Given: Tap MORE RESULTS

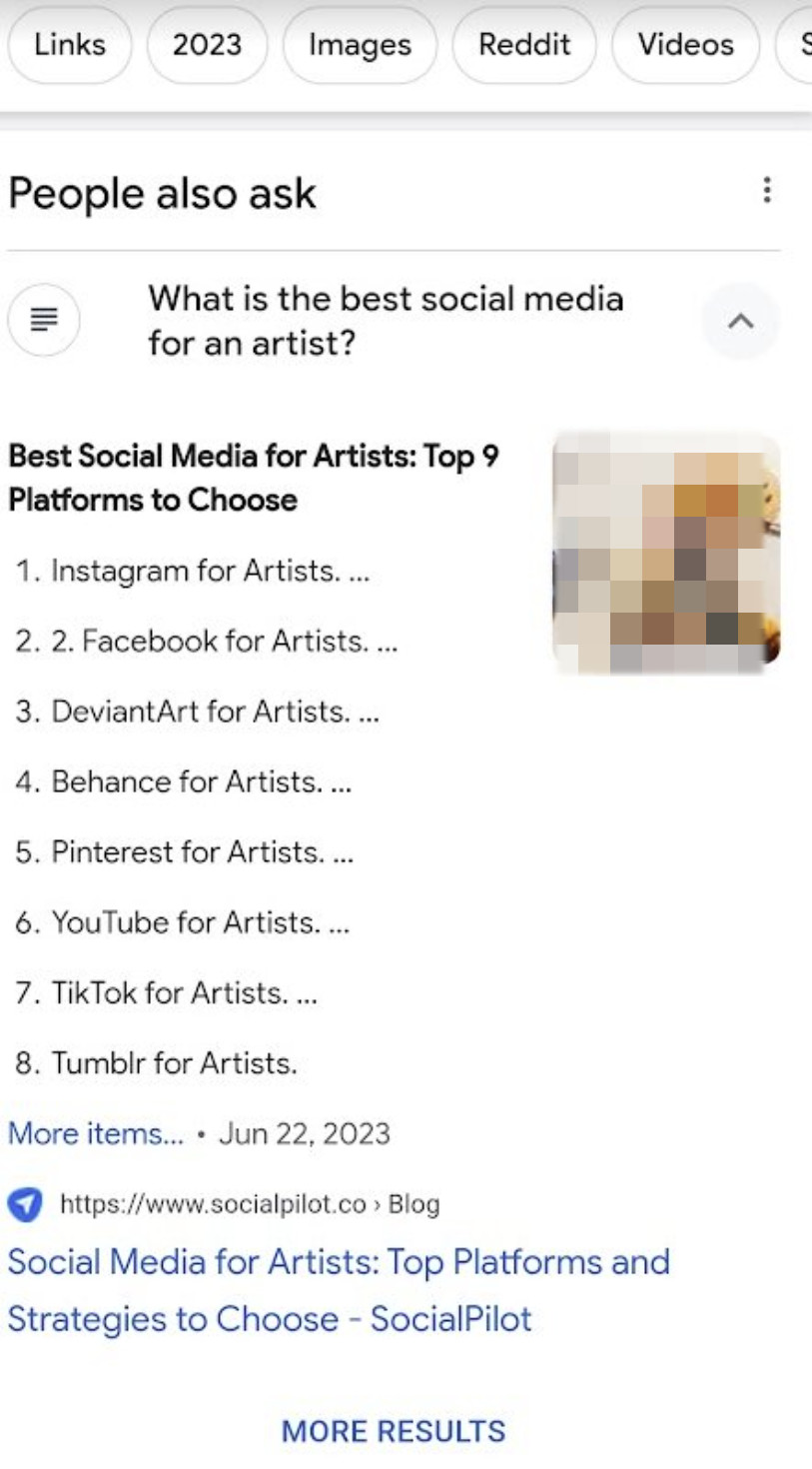Looking at the screenshot, I should pyautogui.click(x=394, y=1430).
